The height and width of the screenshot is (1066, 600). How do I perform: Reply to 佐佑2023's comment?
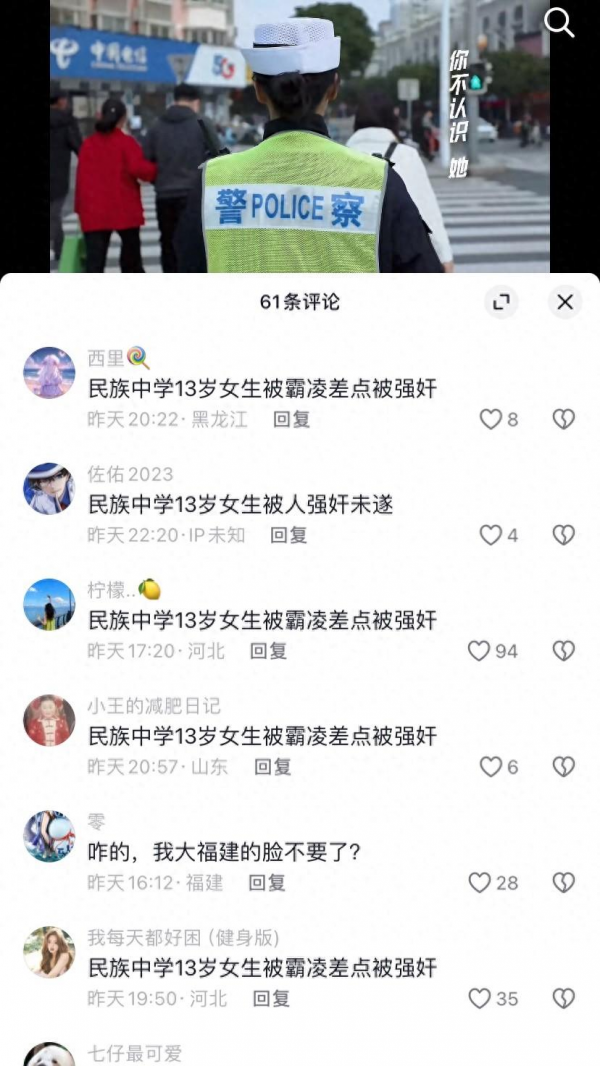[x=289, y=535]
